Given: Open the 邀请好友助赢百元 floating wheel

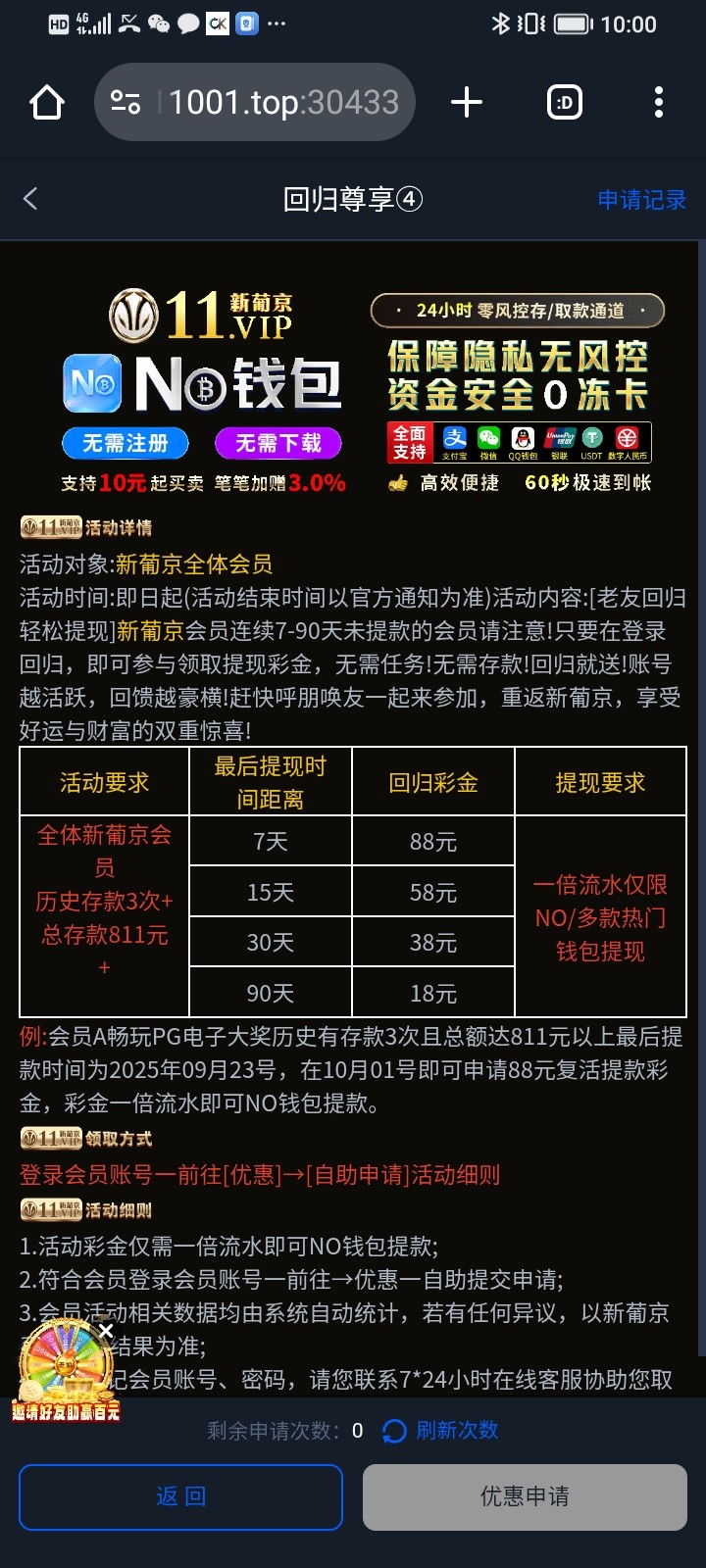Looking at the screenshot, I should 65,1372.
